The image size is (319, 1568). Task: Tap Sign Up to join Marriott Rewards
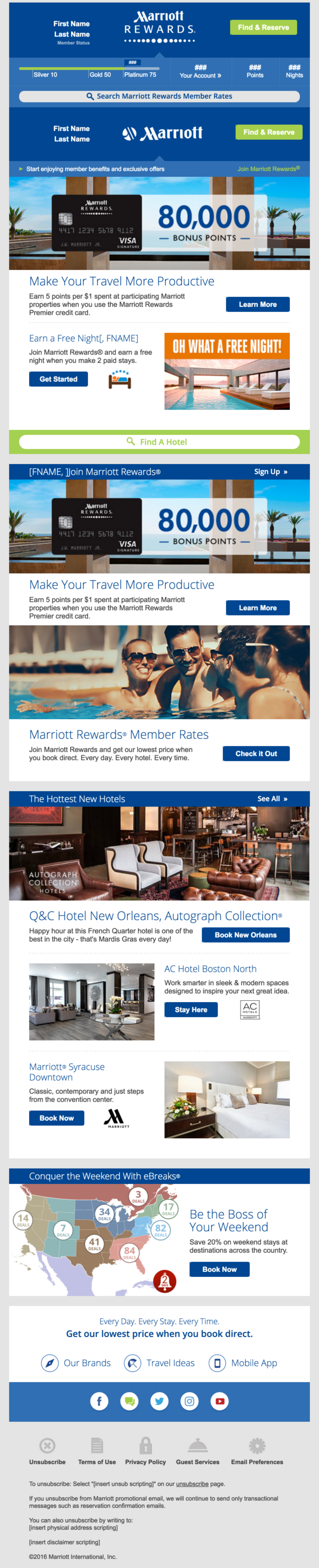pos(270,472)
